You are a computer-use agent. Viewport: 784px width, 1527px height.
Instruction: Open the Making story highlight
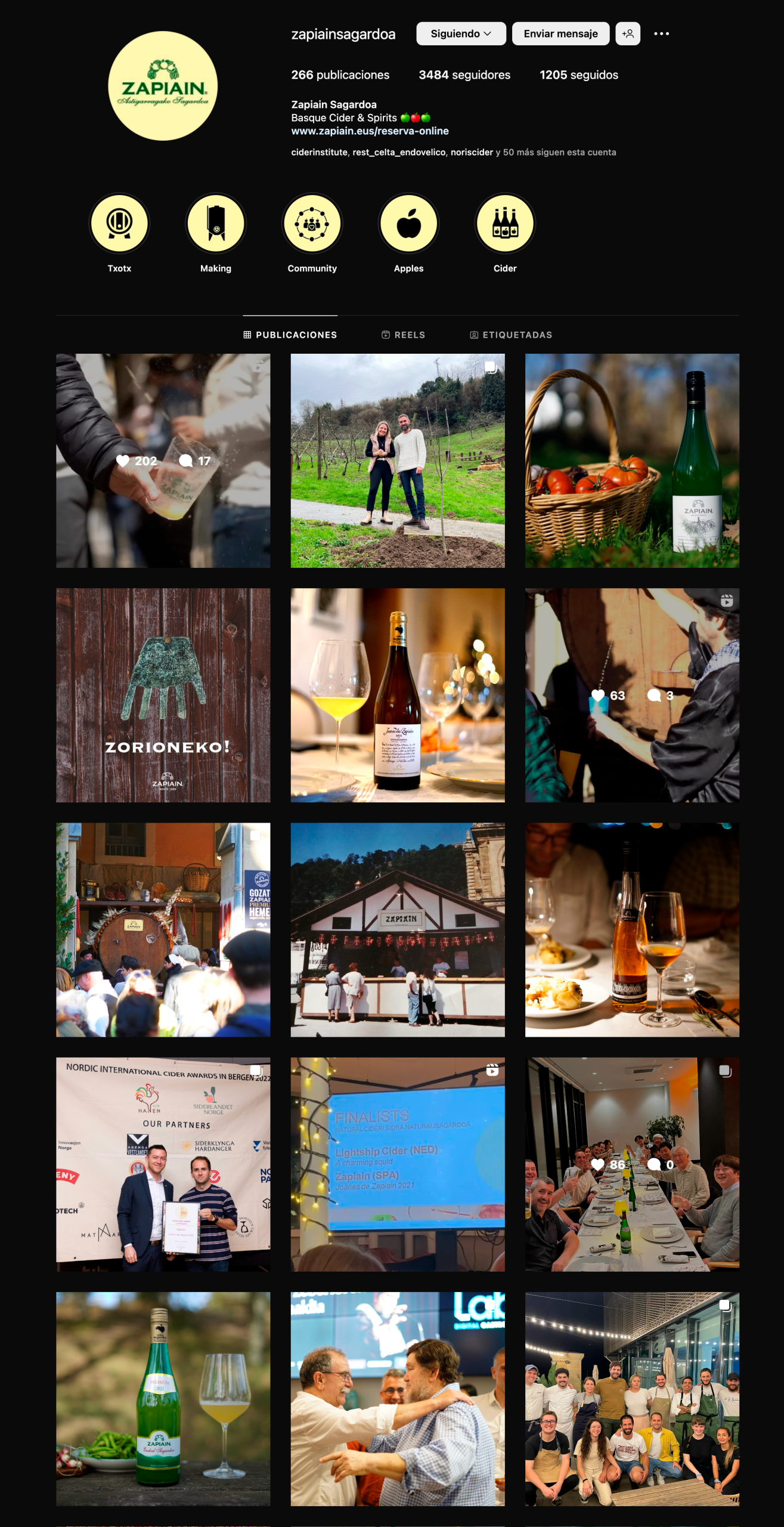click(216, 224)
